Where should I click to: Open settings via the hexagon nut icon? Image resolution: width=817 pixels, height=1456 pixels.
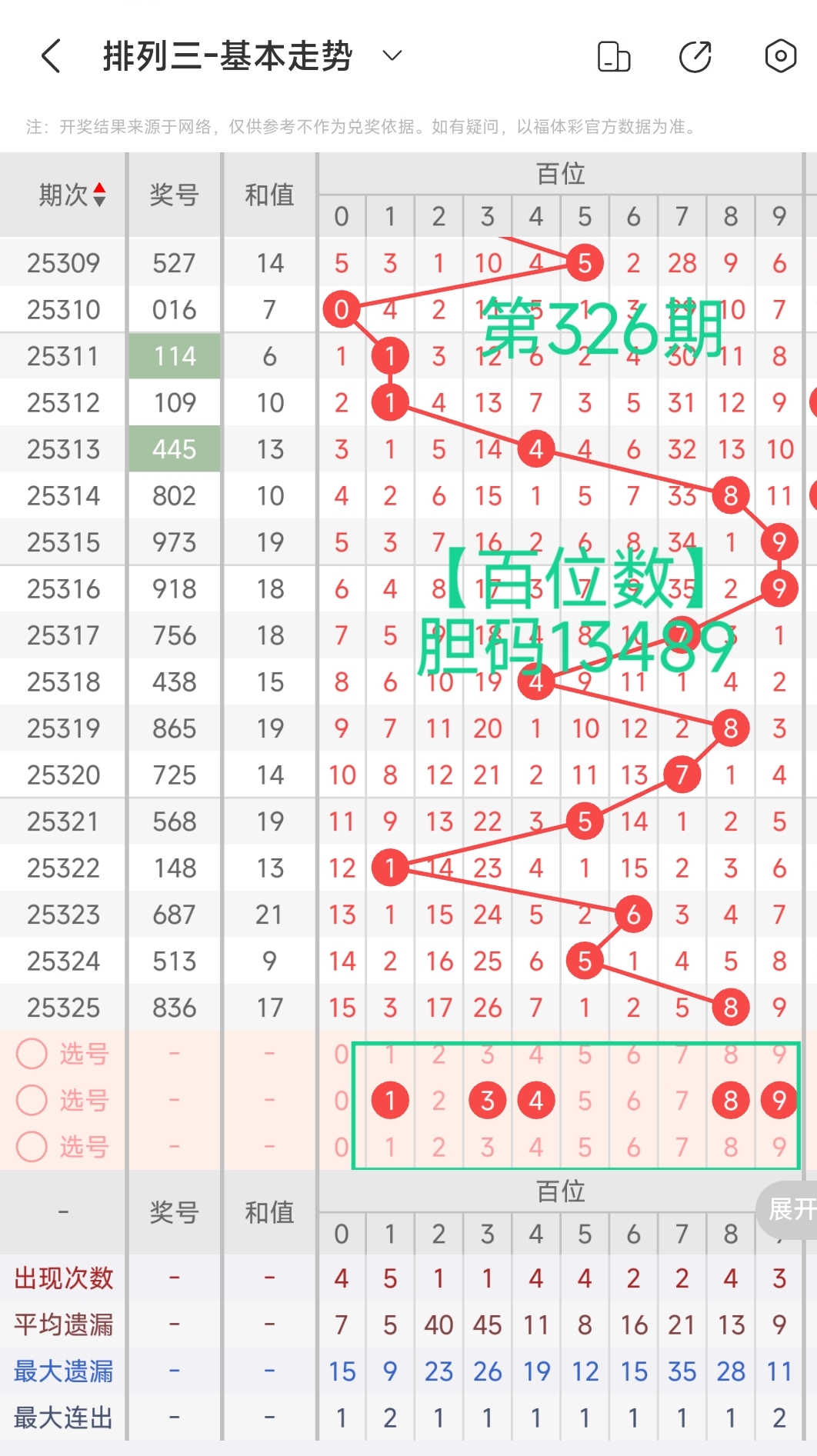pyautogui.click(x=779, y=56)
